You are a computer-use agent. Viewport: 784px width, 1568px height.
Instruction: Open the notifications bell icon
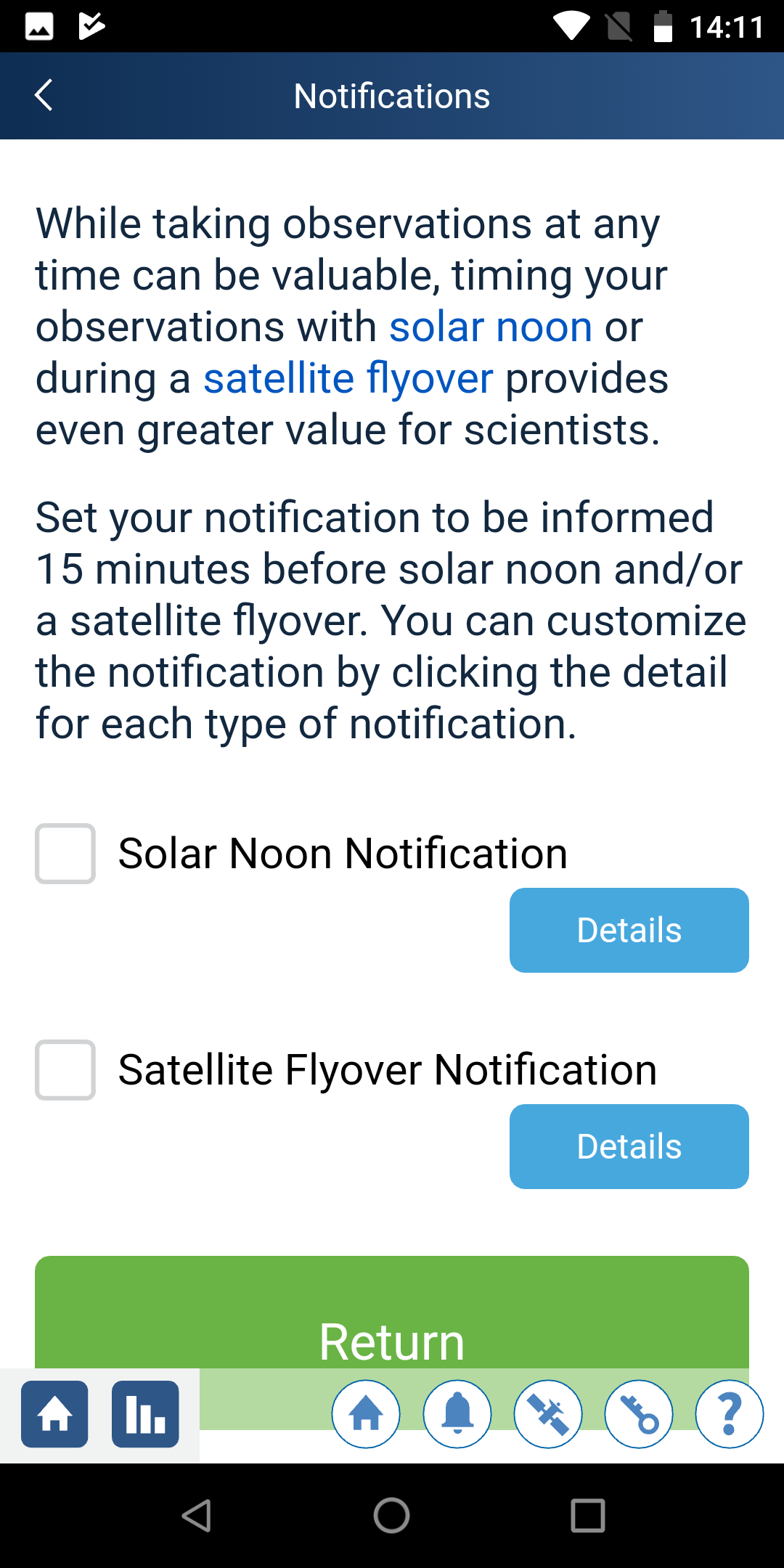[x=457, y=1414]
